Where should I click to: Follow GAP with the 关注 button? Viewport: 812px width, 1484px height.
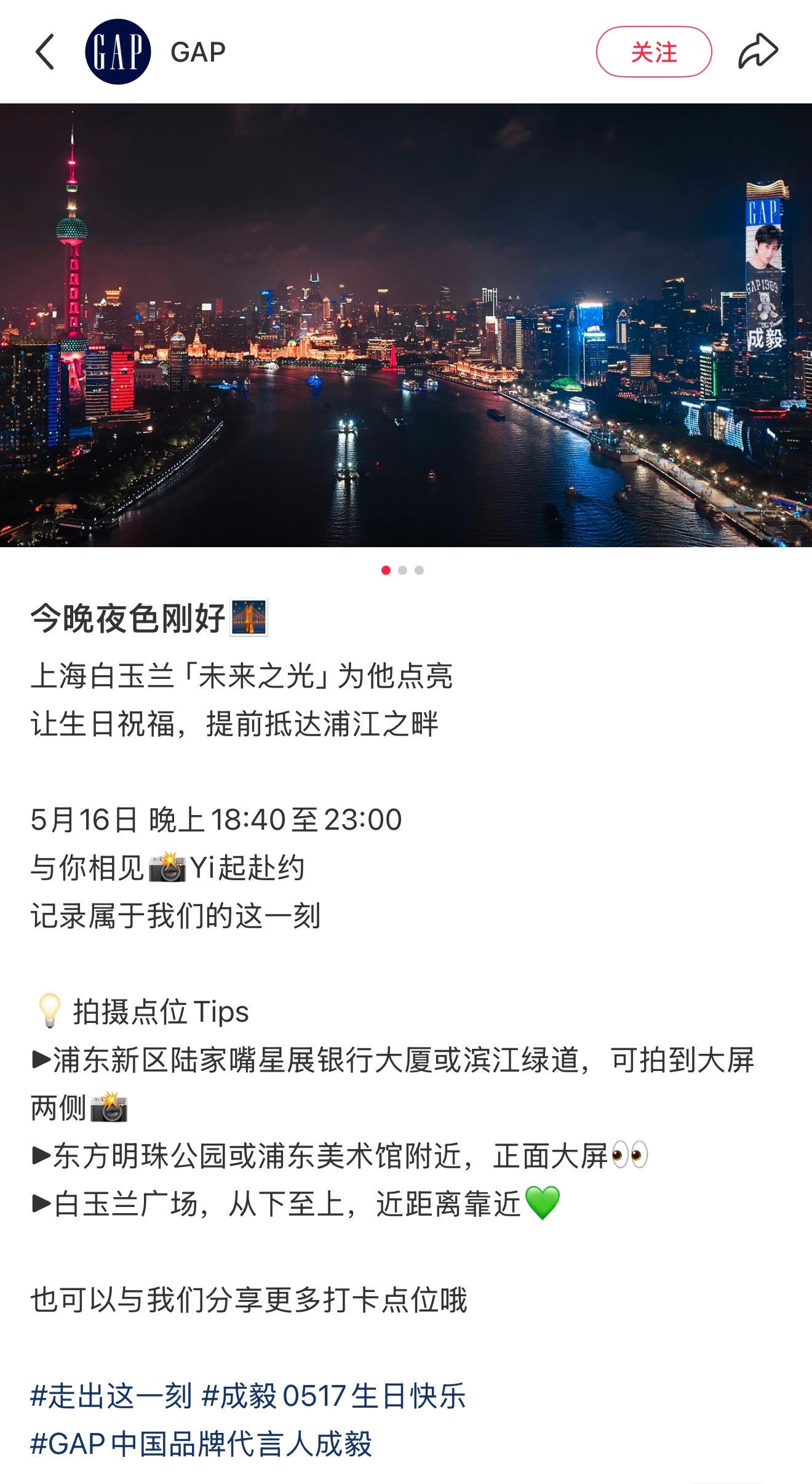[654, 52]
